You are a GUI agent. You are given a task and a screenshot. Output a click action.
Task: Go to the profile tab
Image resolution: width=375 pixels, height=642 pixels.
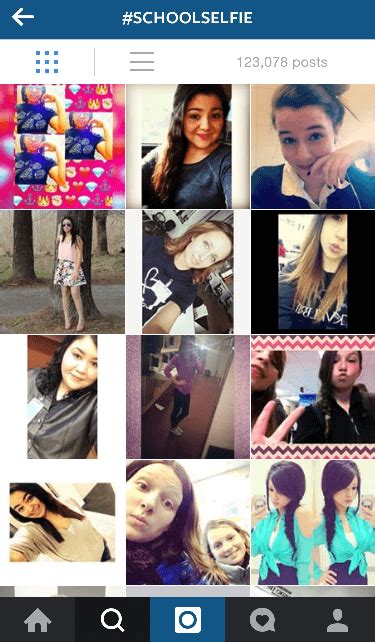point(337,620)
